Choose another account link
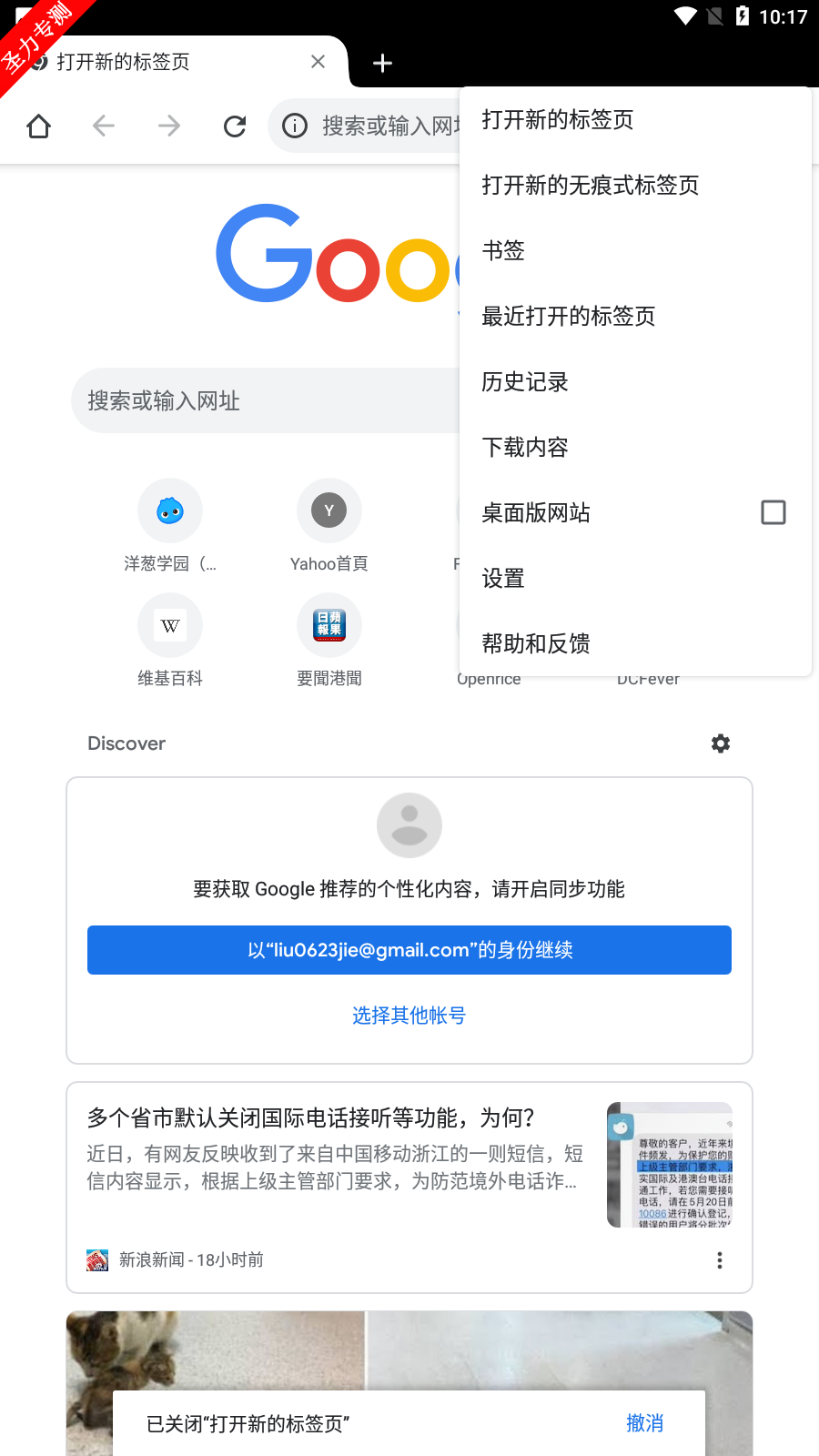Screen dimensions: 819x1456 (409, 1016)
